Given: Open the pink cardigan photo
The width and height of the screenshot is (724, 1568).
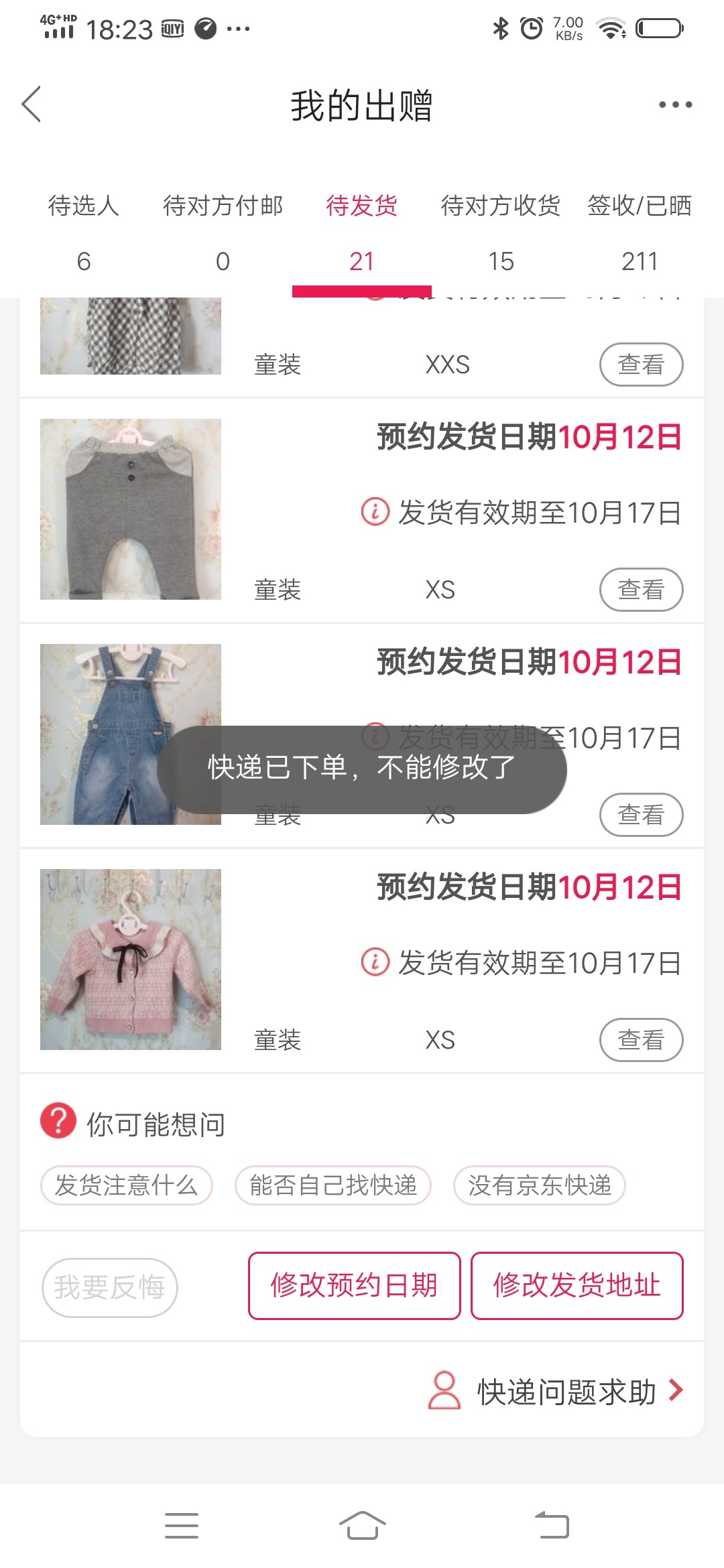Looking at the screenshot, I should 131,960.
